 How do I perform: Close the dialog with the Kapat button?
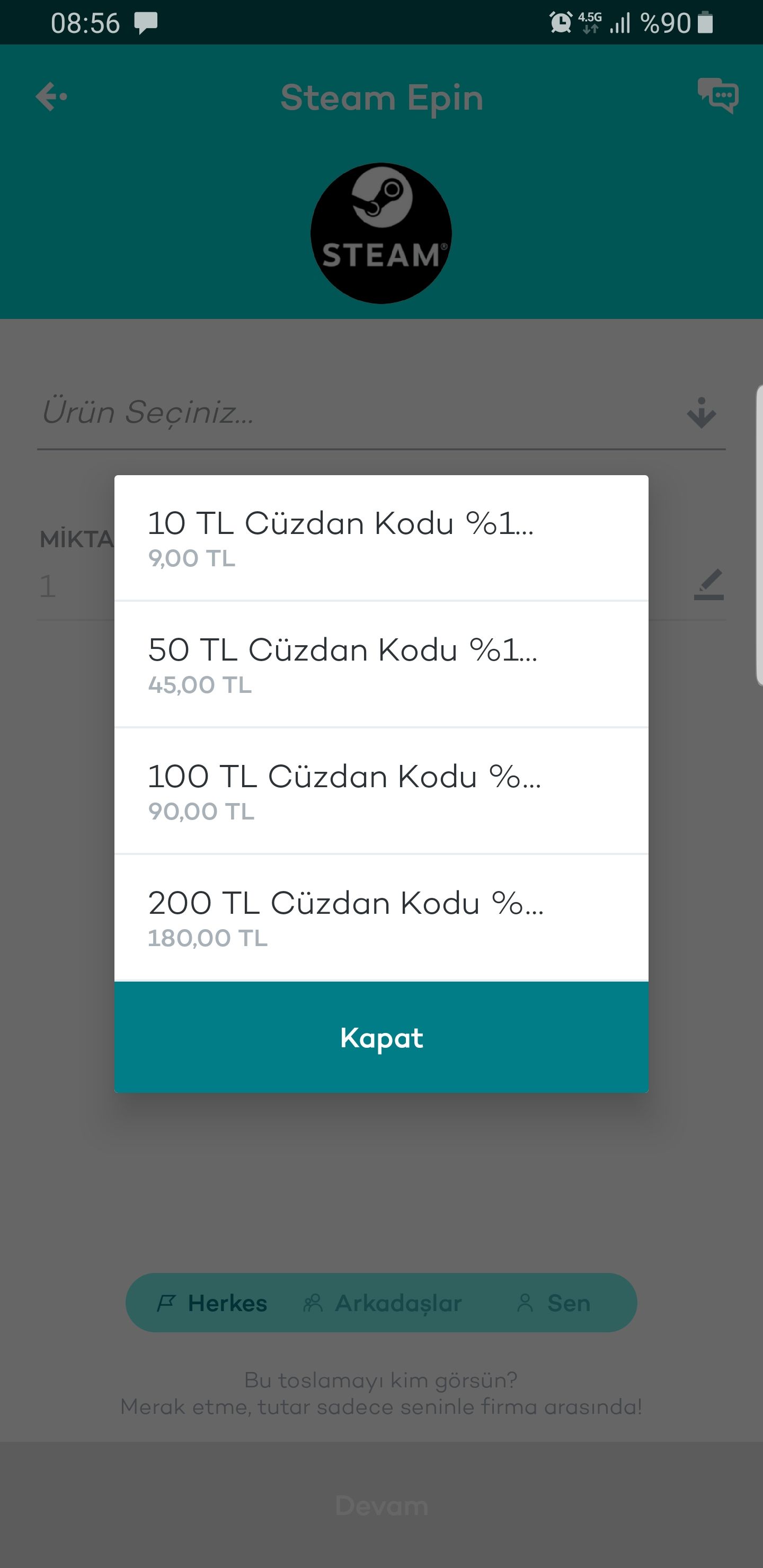(x=381, y=1037)
